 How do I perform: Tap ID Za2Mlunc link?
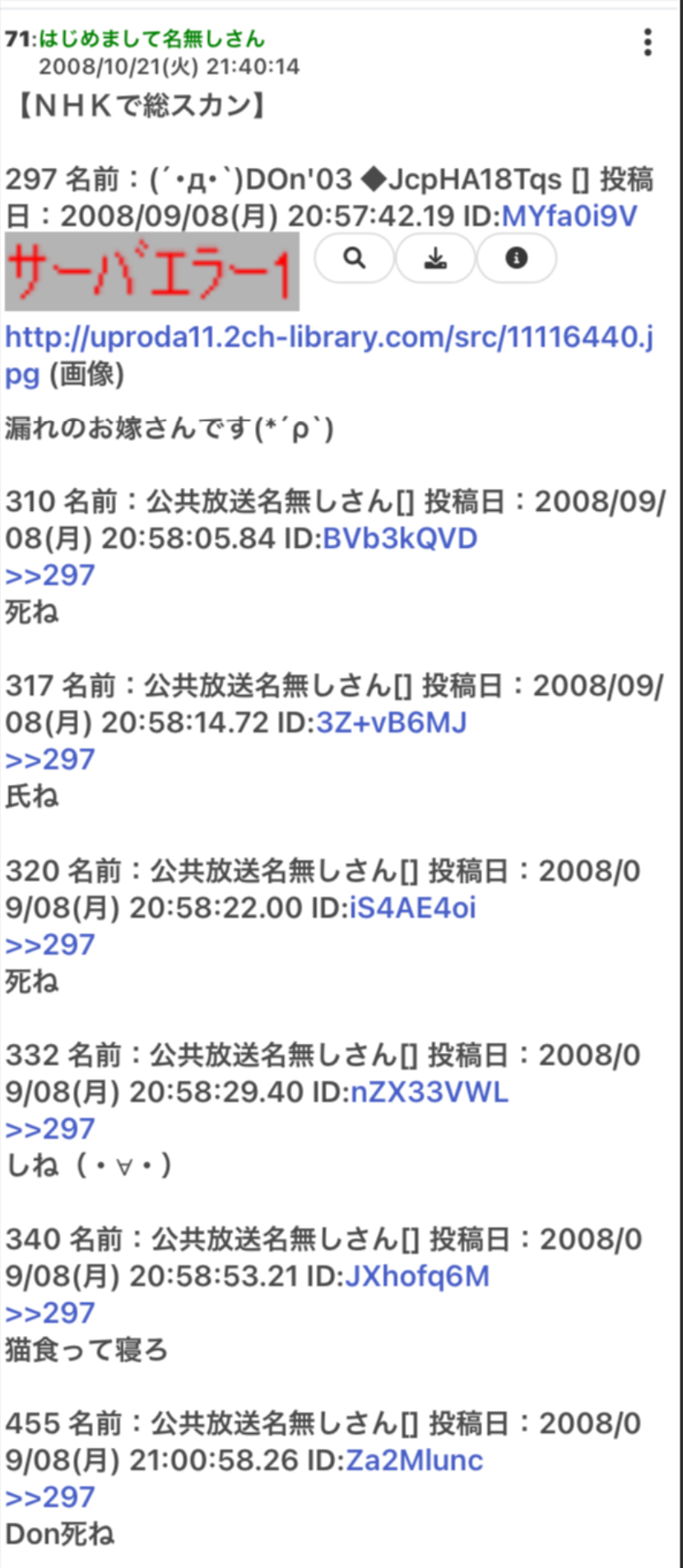(414, 1461)
